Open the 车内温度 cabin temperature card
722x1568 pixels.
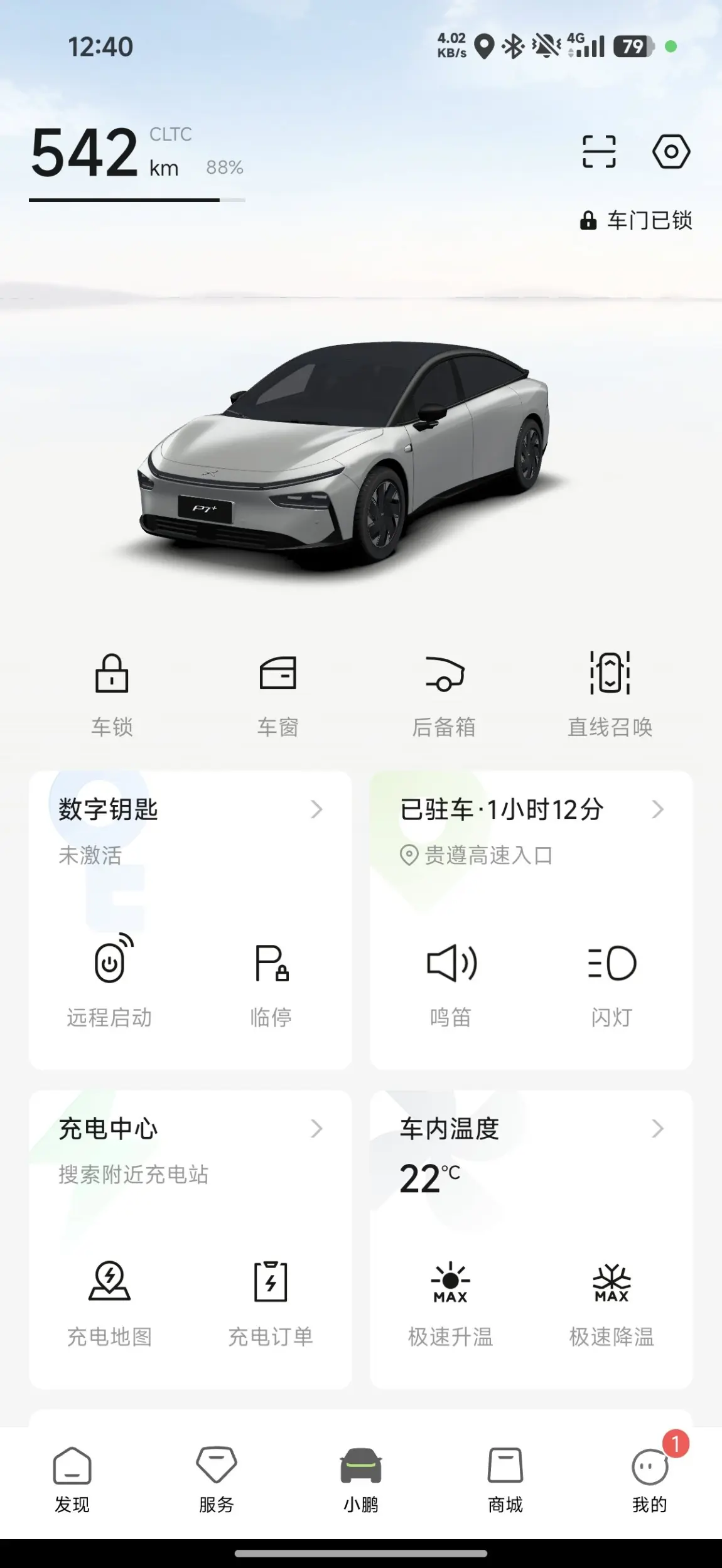pos(531,1129)
